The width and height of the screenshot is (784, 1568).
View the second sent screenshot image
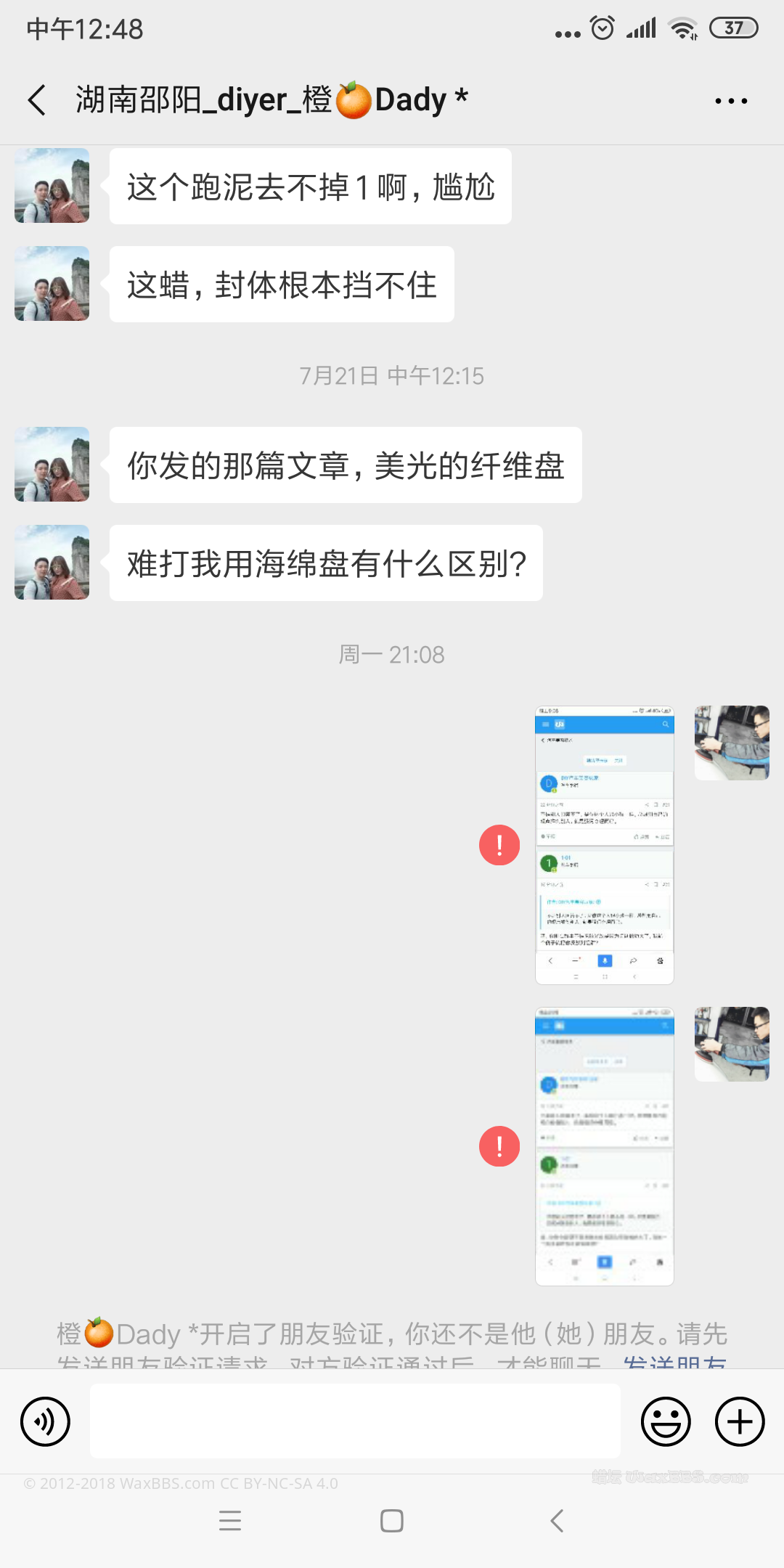point(604,1146)
